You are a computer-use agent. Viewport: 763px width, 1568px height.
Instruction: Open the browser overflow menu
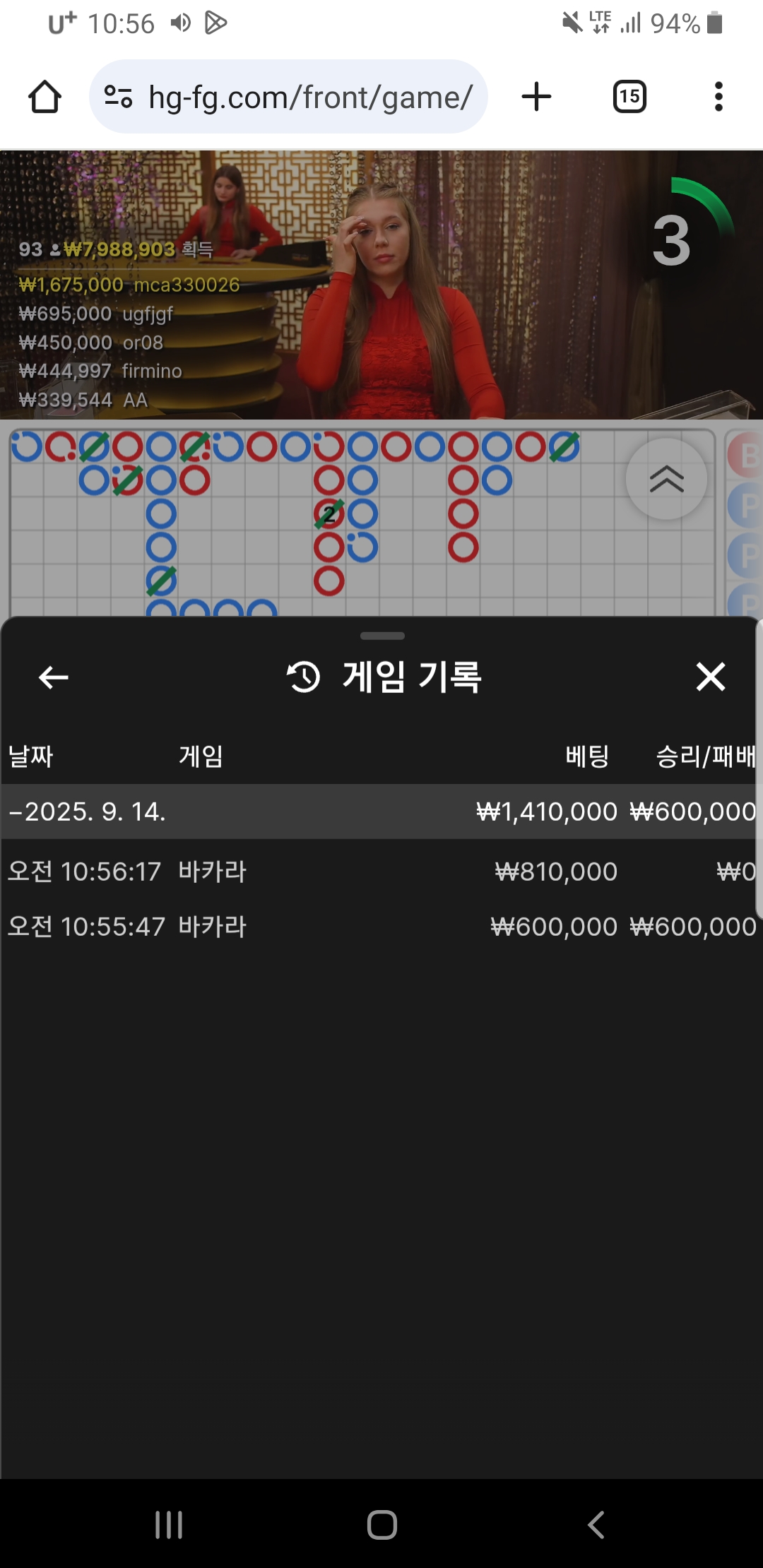pos(718,97)
